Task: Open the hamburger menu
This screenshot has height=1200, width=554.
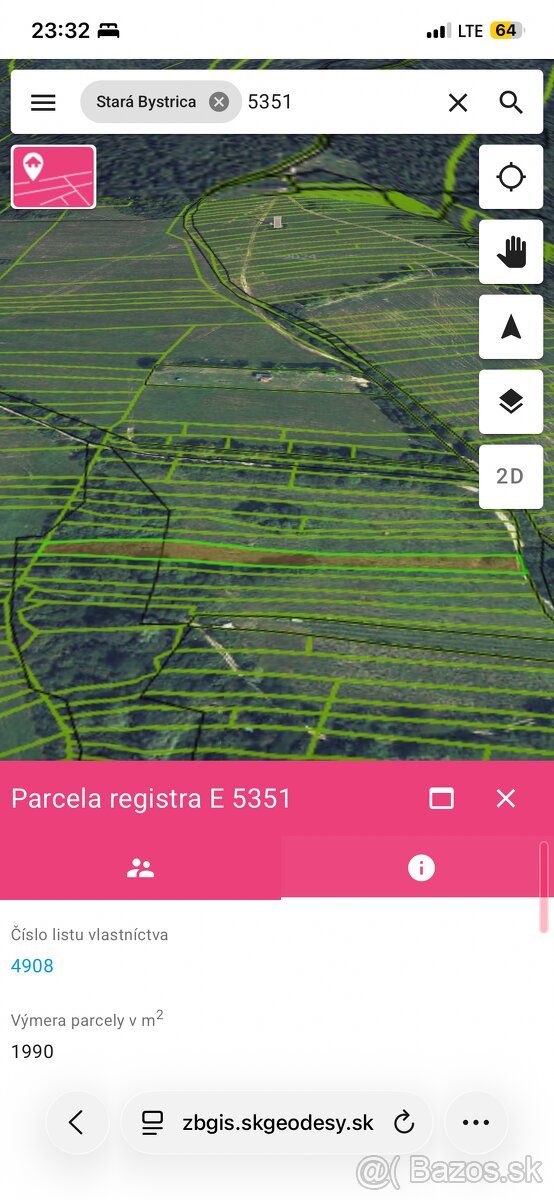Action: (43, 102)
